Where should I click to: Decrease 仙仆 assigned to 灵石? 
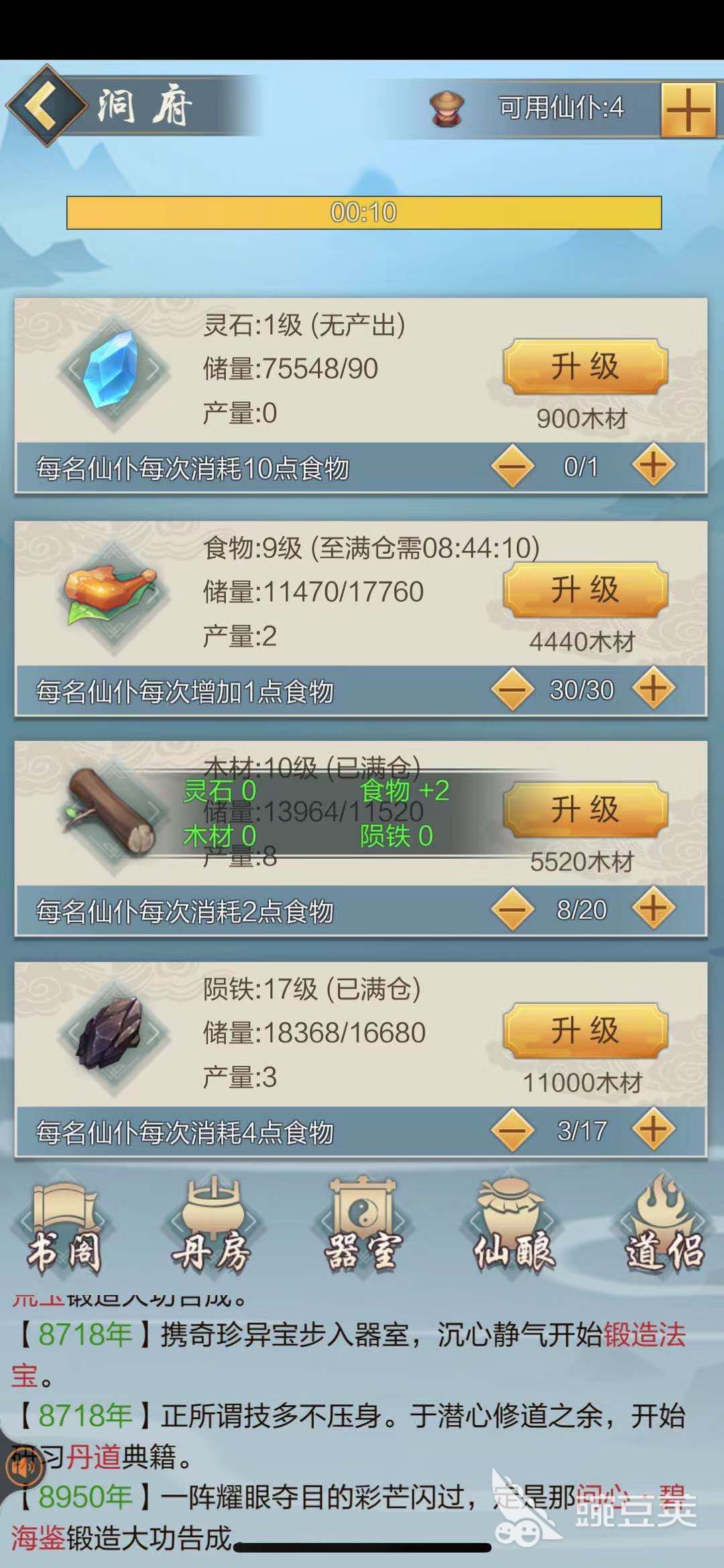[513, 466]
